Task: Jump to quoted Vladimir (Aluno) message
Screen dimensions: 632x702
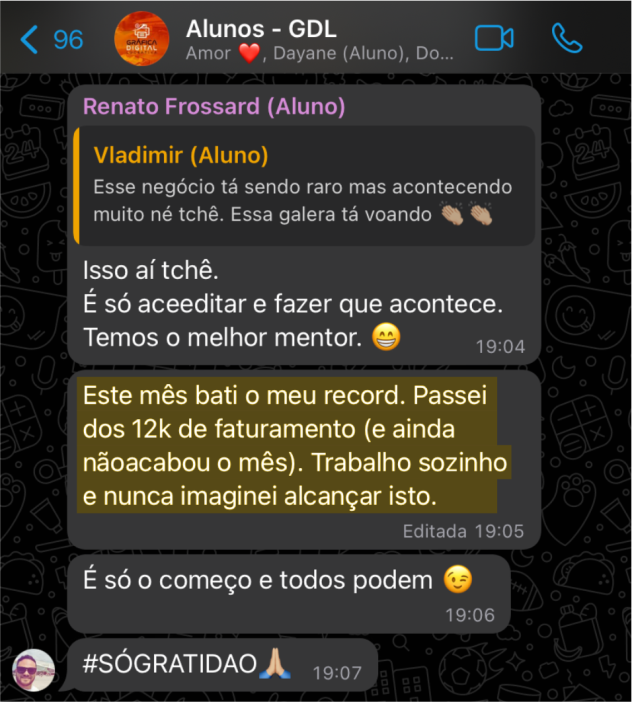Action: (304, 186)
